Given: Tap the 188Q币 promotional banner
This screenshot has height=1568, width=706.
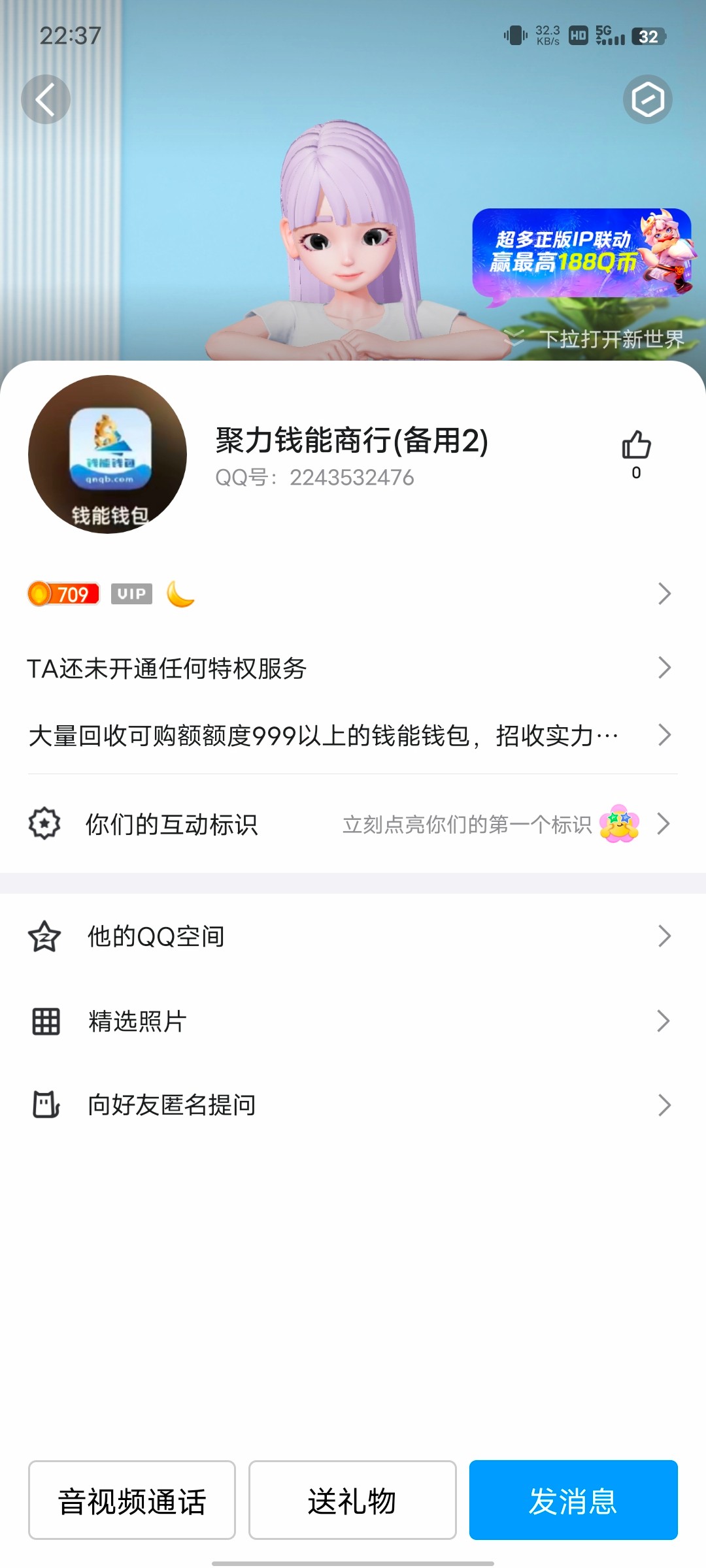Looking at the screenshot, I should point(580,255).
